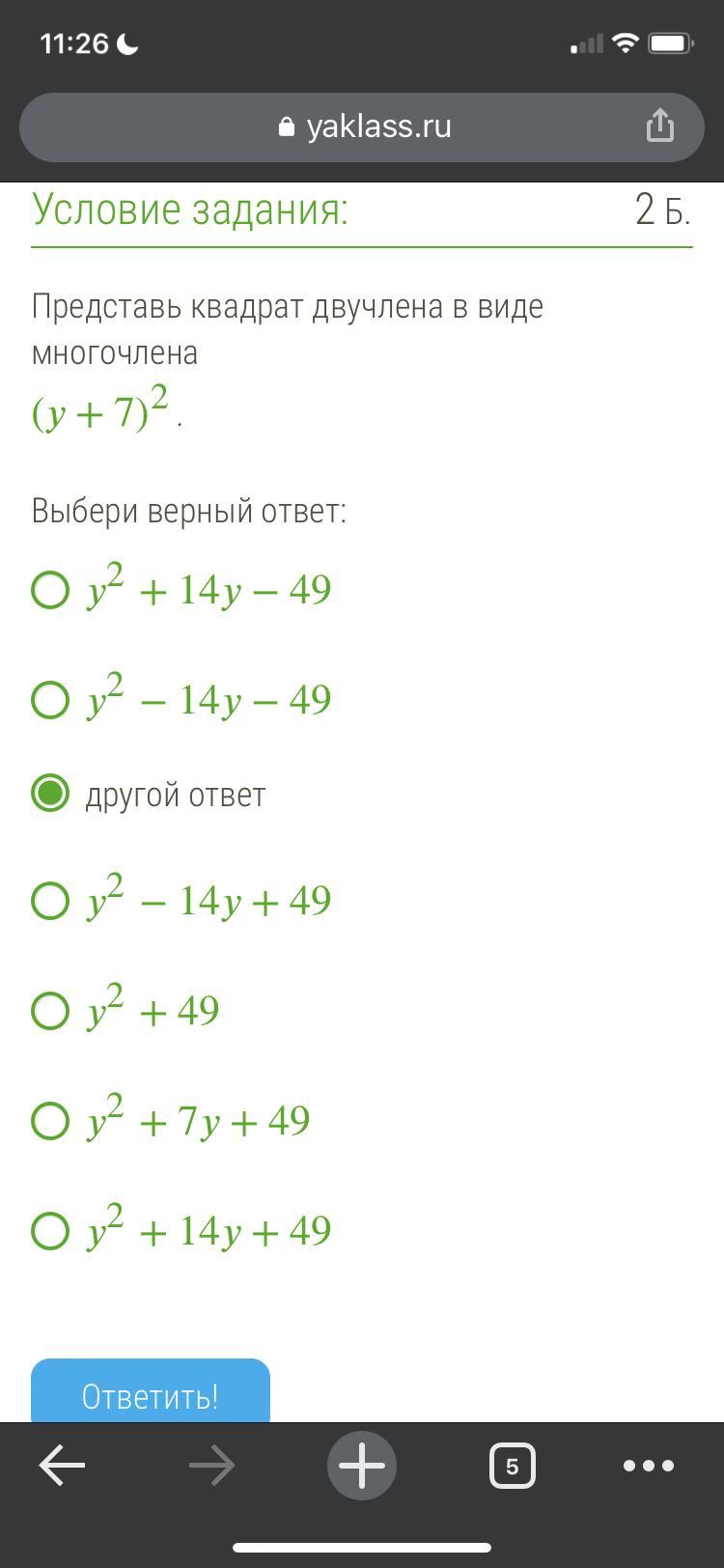Select answer y² + 14y − 49
This screenshot has height=1568, width=724.
click(x=50, y=589)
